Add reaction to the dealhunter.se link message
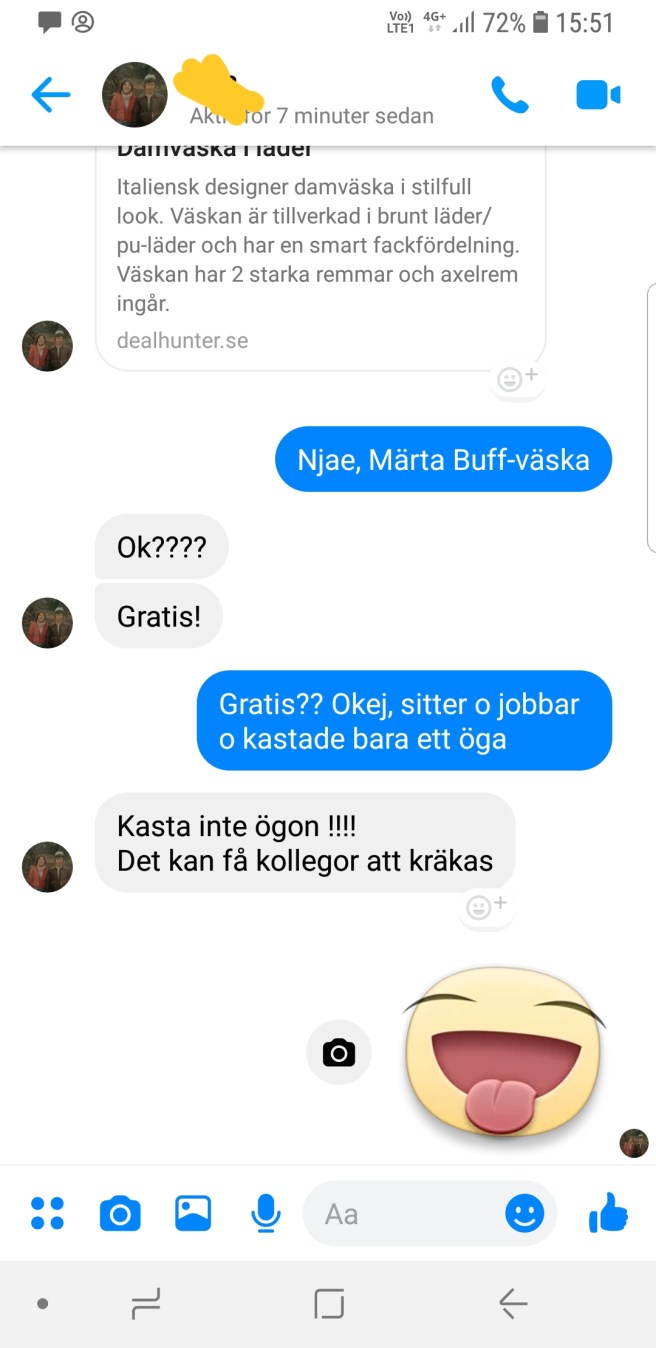 517,379
